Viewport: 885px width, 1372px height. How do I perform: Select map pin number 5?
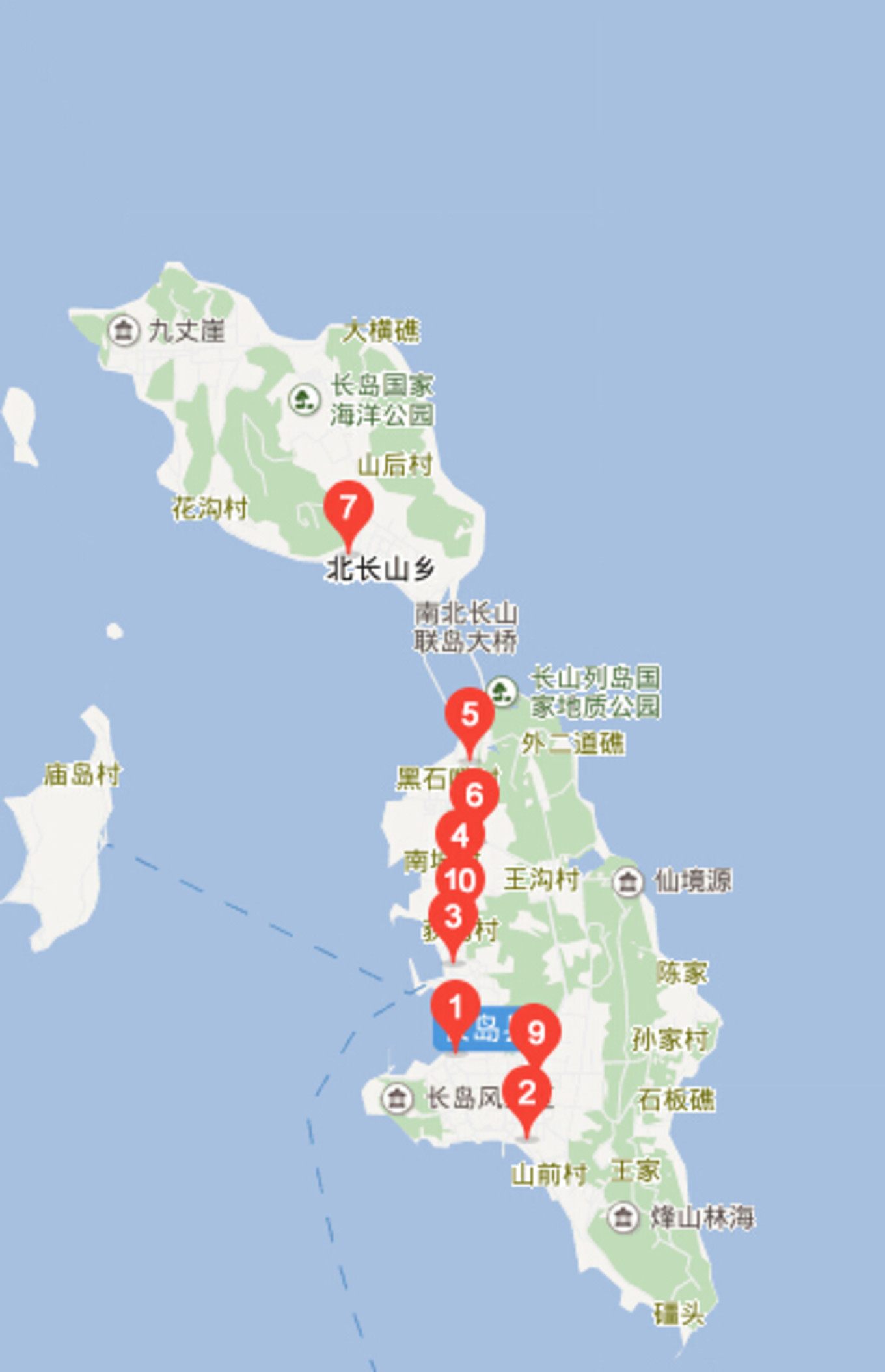click(x=469, y=714)
